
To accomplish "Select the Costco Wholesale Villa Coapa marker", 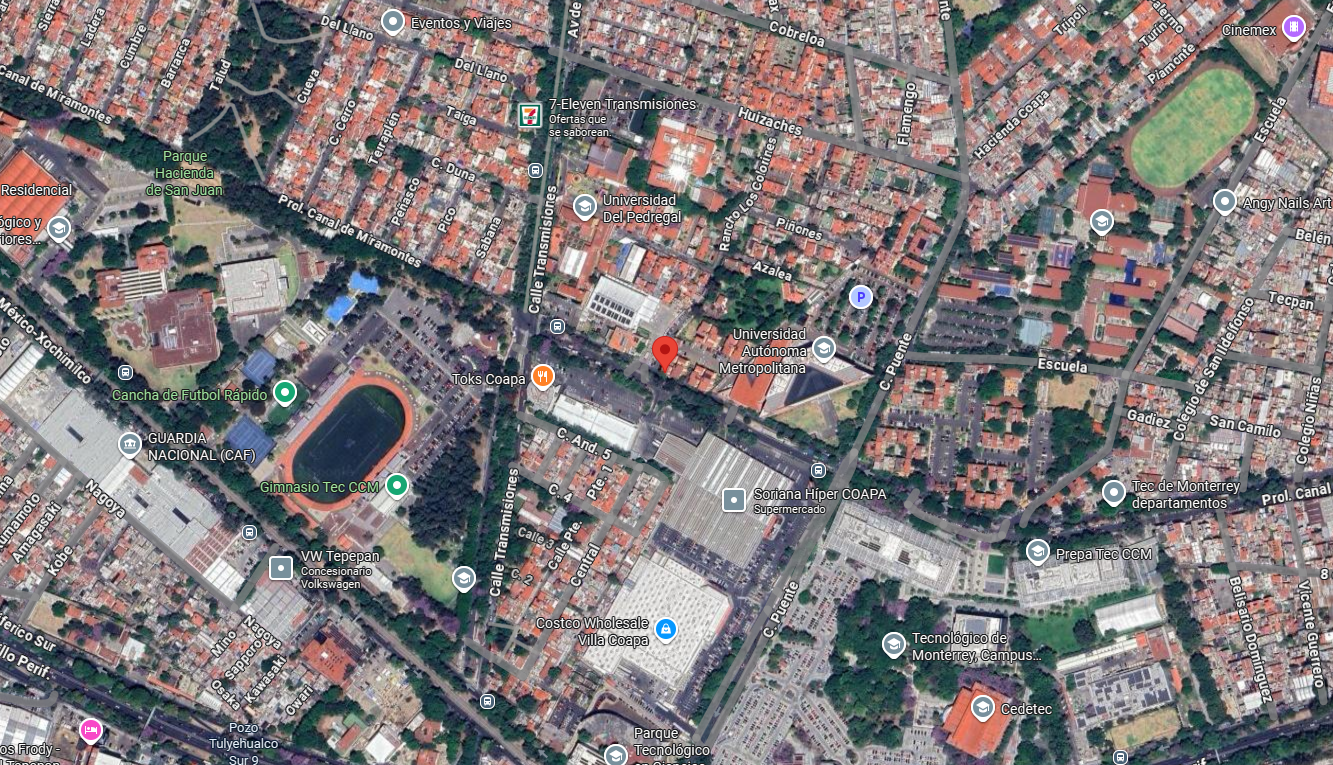I will [x=666, y=629].
